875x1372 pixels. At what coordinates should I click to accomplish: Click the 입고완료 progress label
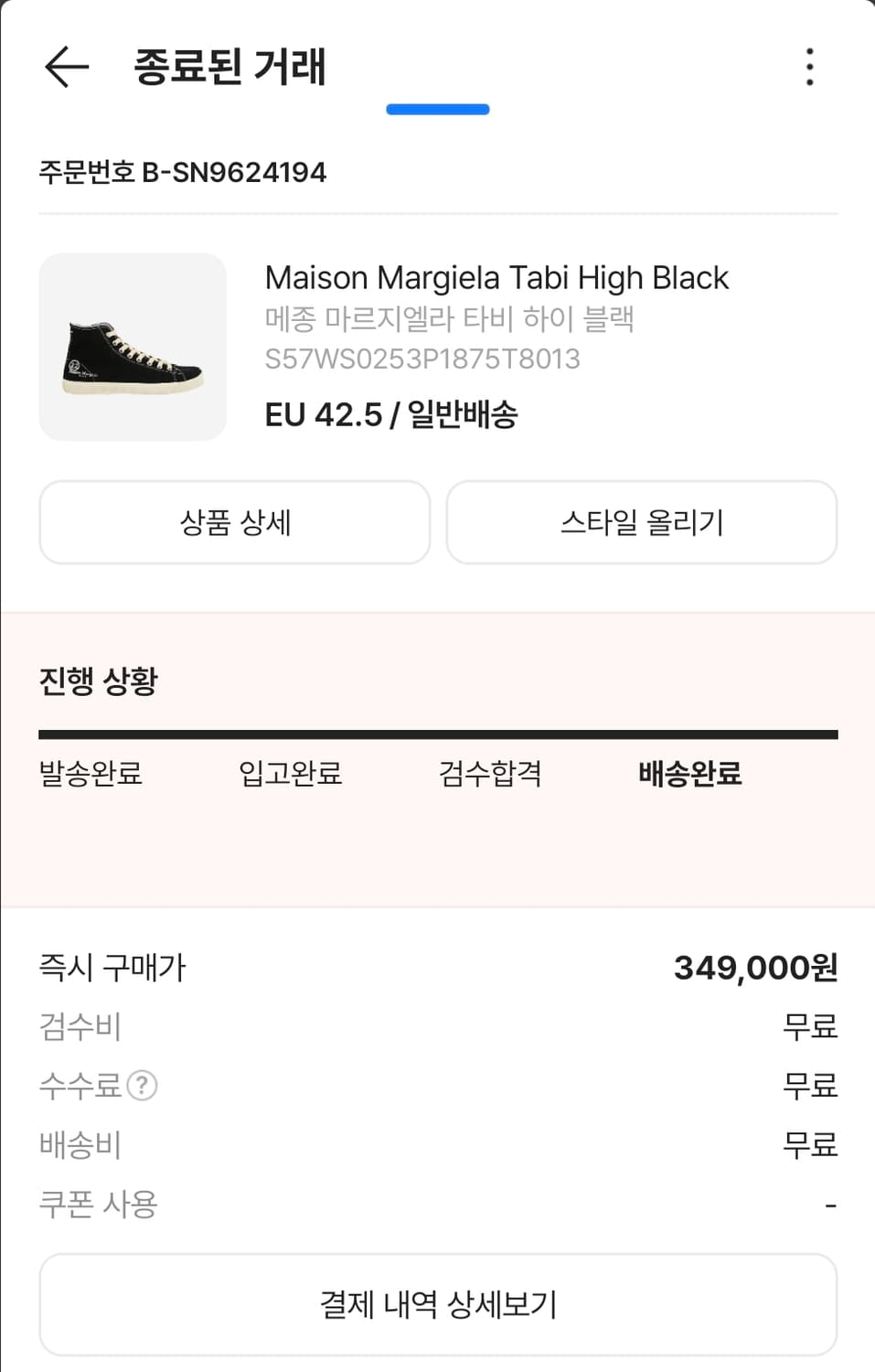(288, 773)
